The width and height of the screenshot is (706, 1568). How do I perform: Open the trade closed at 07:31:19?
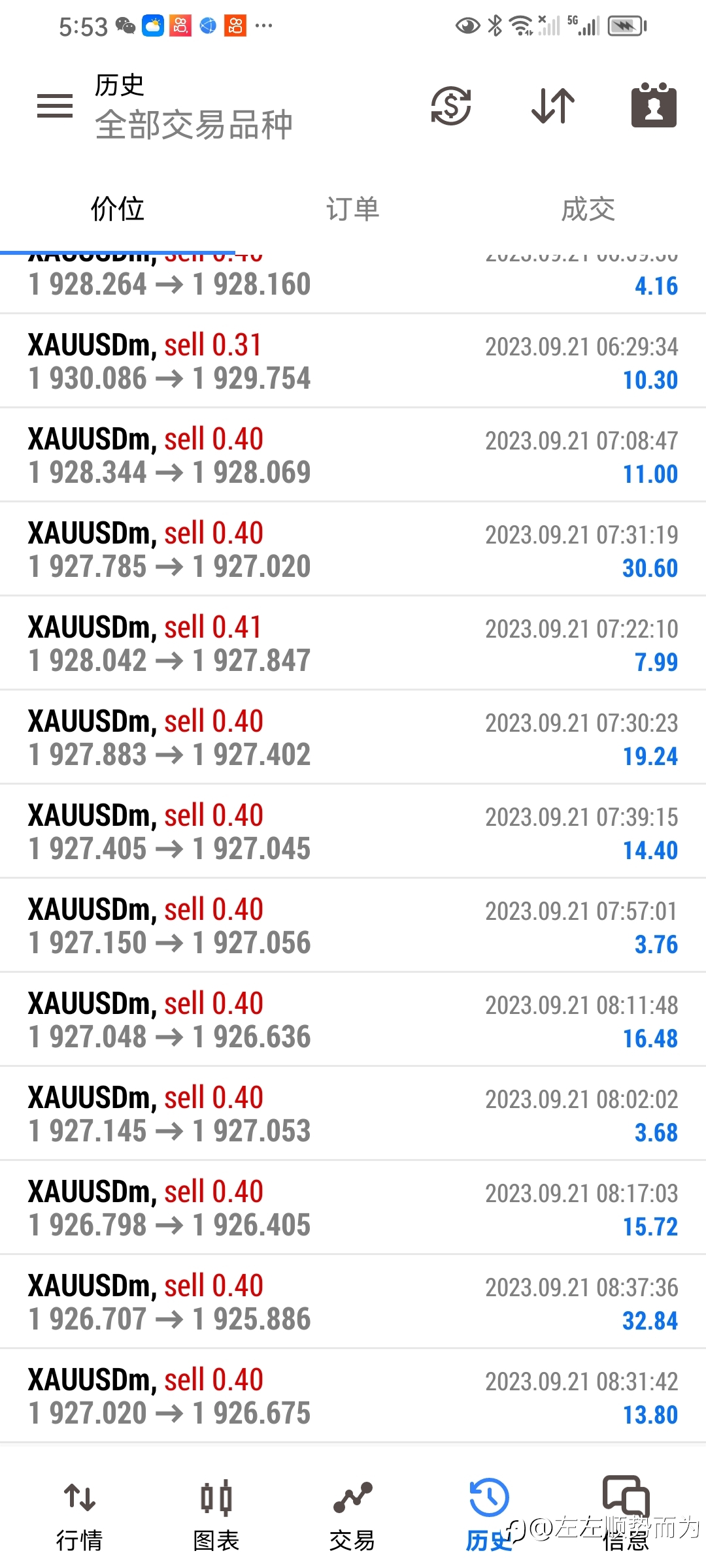(353, 549)
